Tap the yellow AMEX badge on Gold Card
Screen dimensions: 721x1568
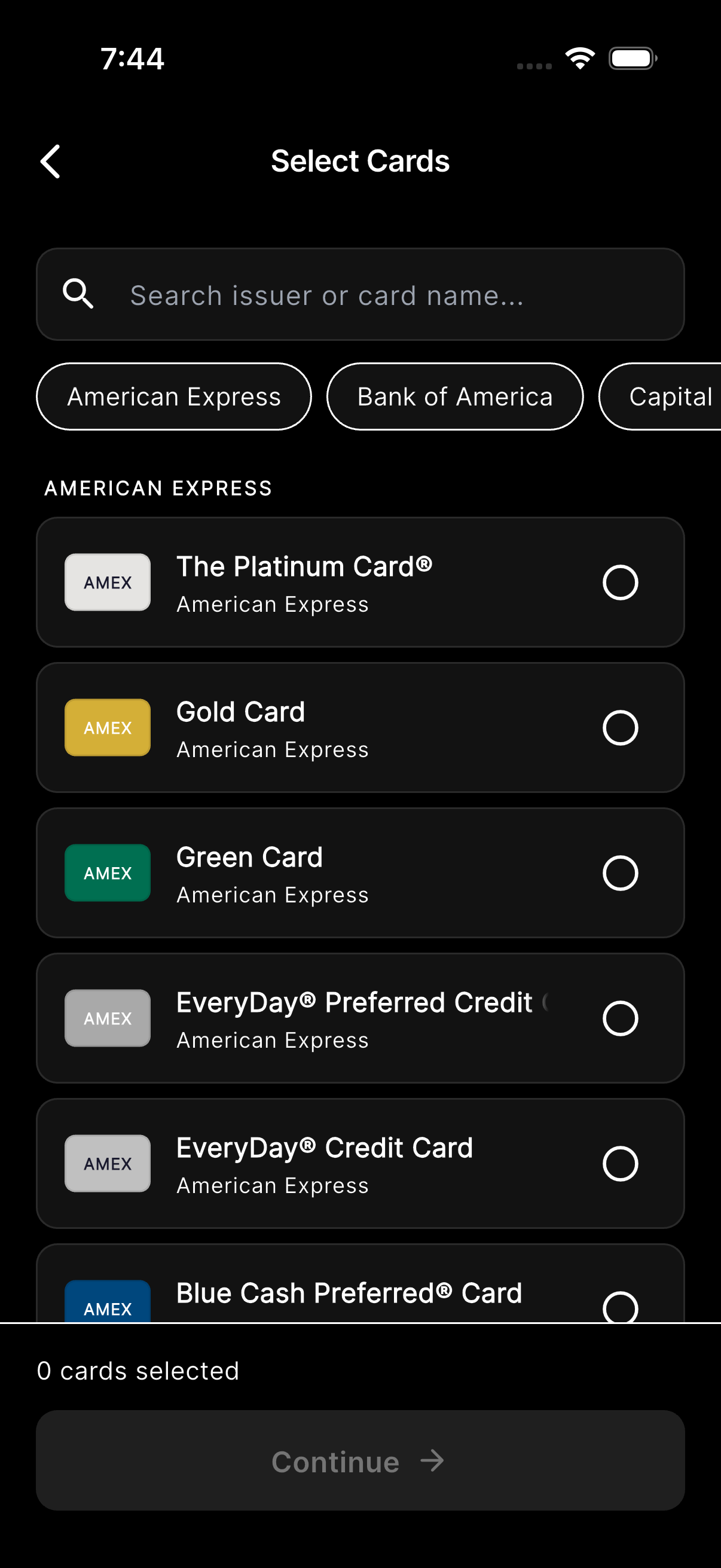[107, 727]
